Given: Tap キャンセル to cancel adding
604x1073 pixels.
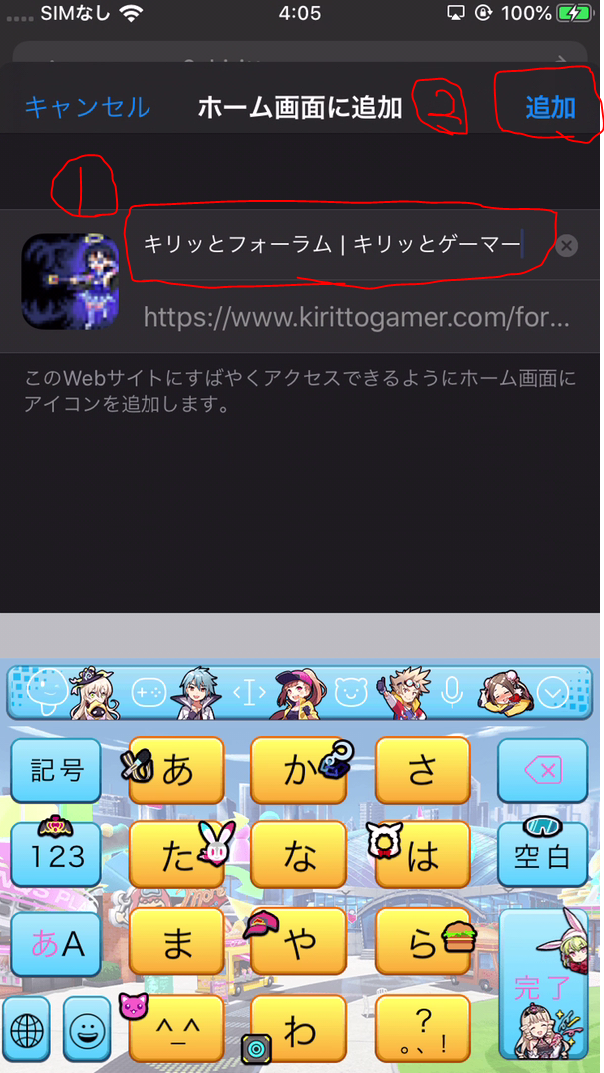Looking at the screenshot, I should point(87,107).
